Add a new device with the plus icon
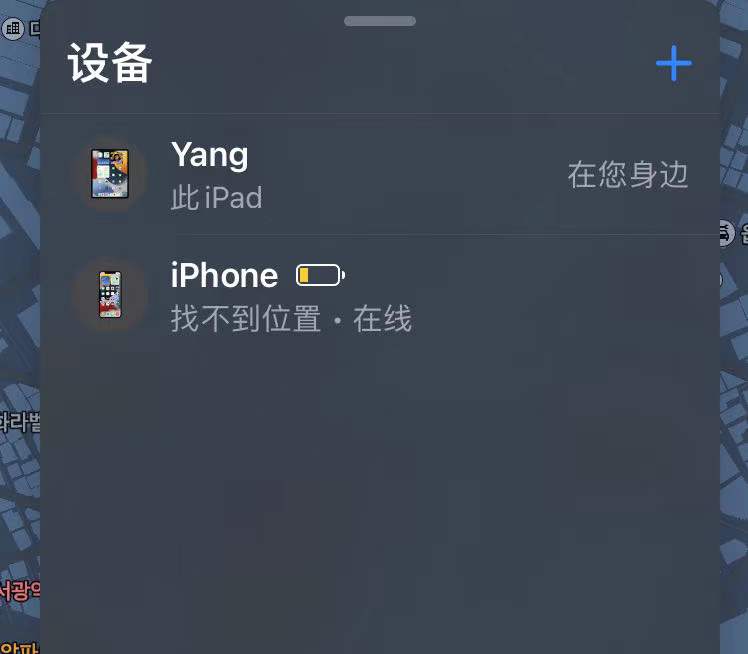The image size is (748, 654). click(x=673, y=64)
